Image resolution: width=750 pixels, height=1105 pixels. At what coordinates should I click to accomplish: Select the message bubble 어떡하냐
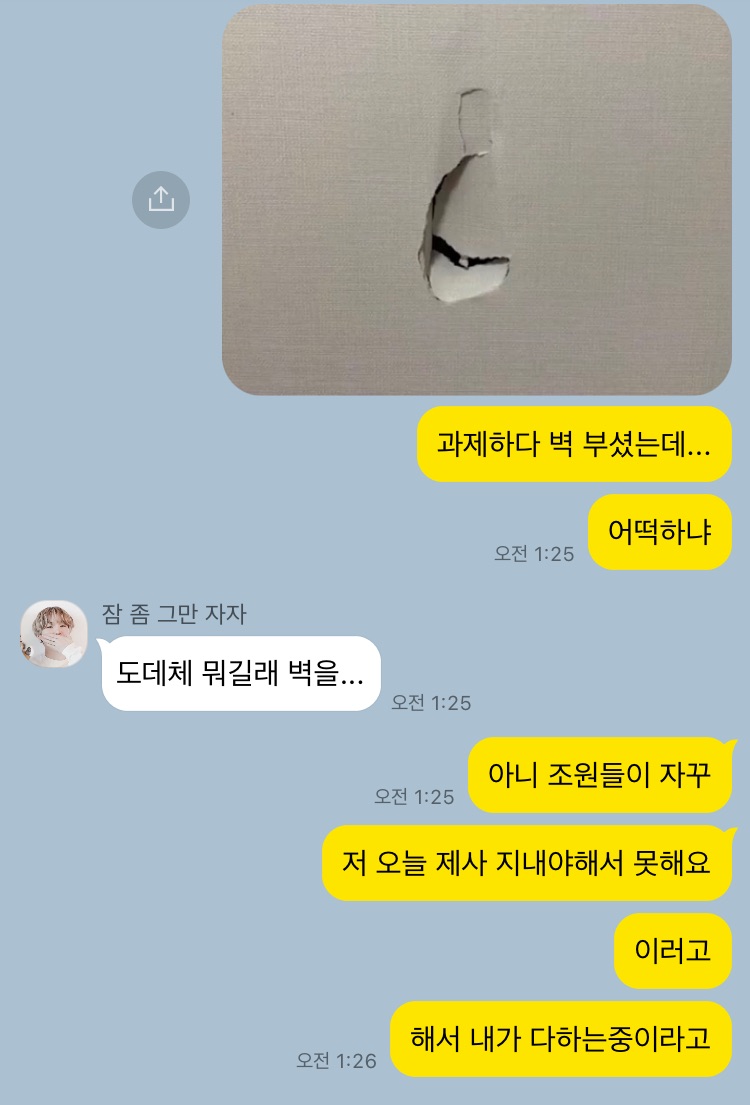click(659, 532)
